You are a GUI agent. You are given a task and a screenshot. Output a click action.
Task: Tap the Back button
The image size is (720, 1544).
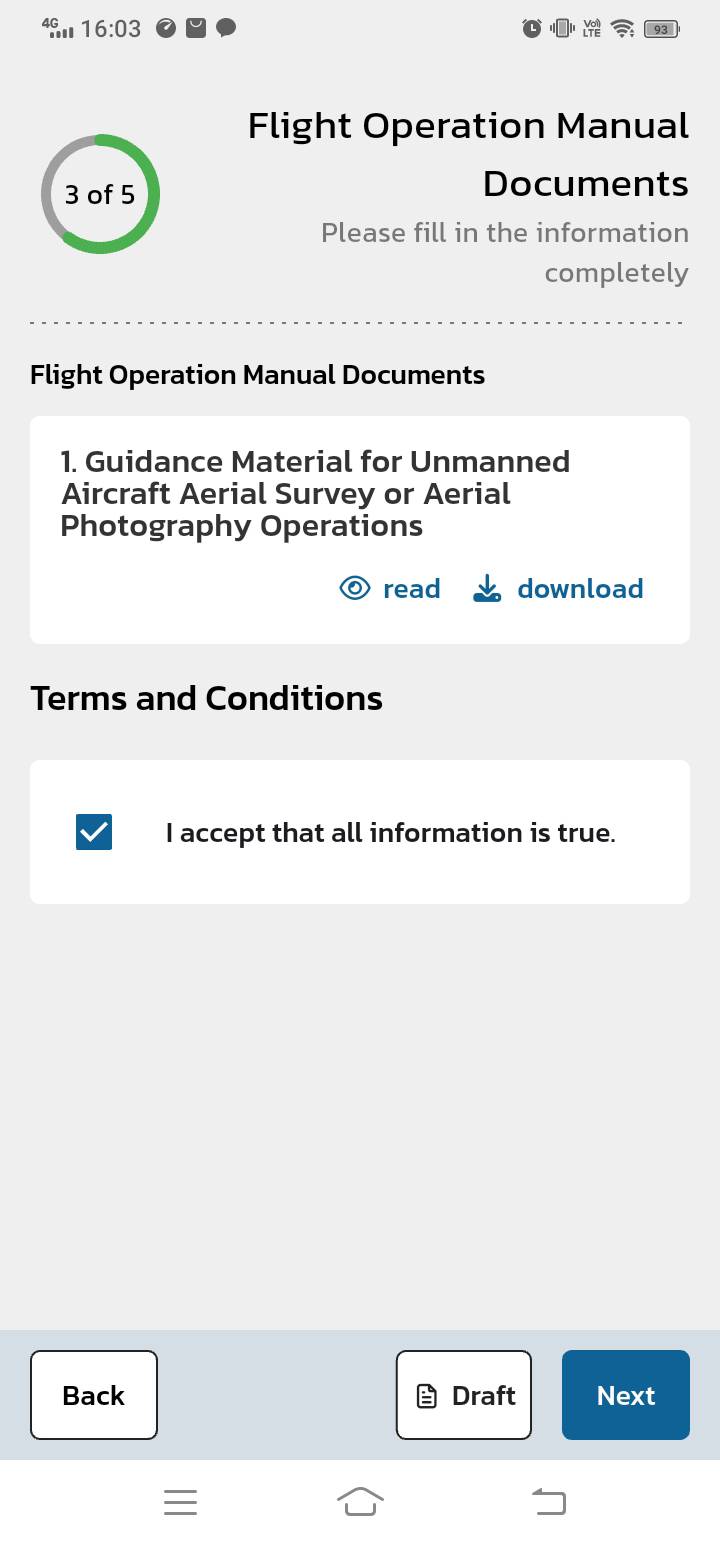tap(94, 1395)
